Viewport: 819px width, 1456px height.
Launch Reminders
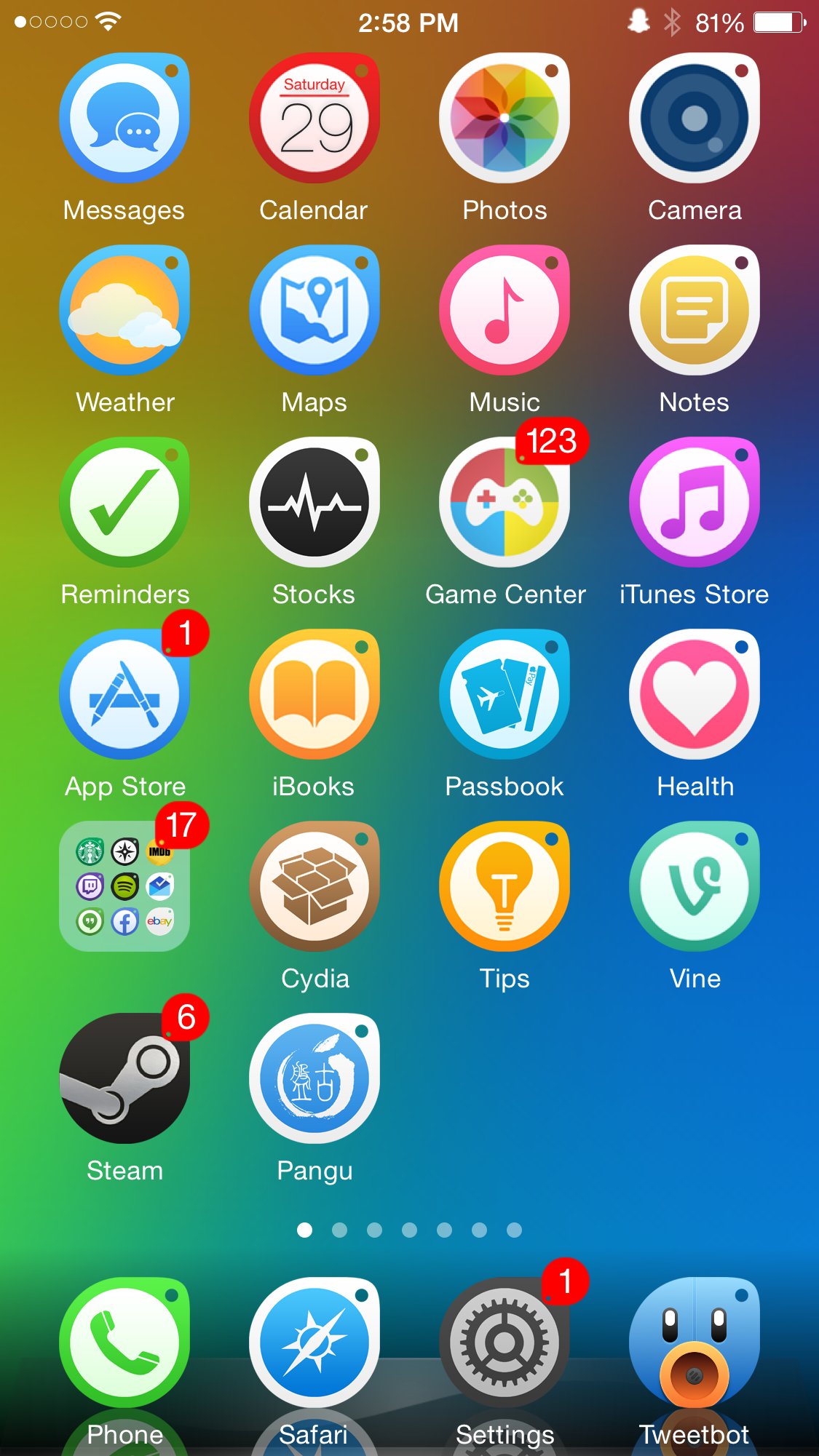tap(124, 503)
